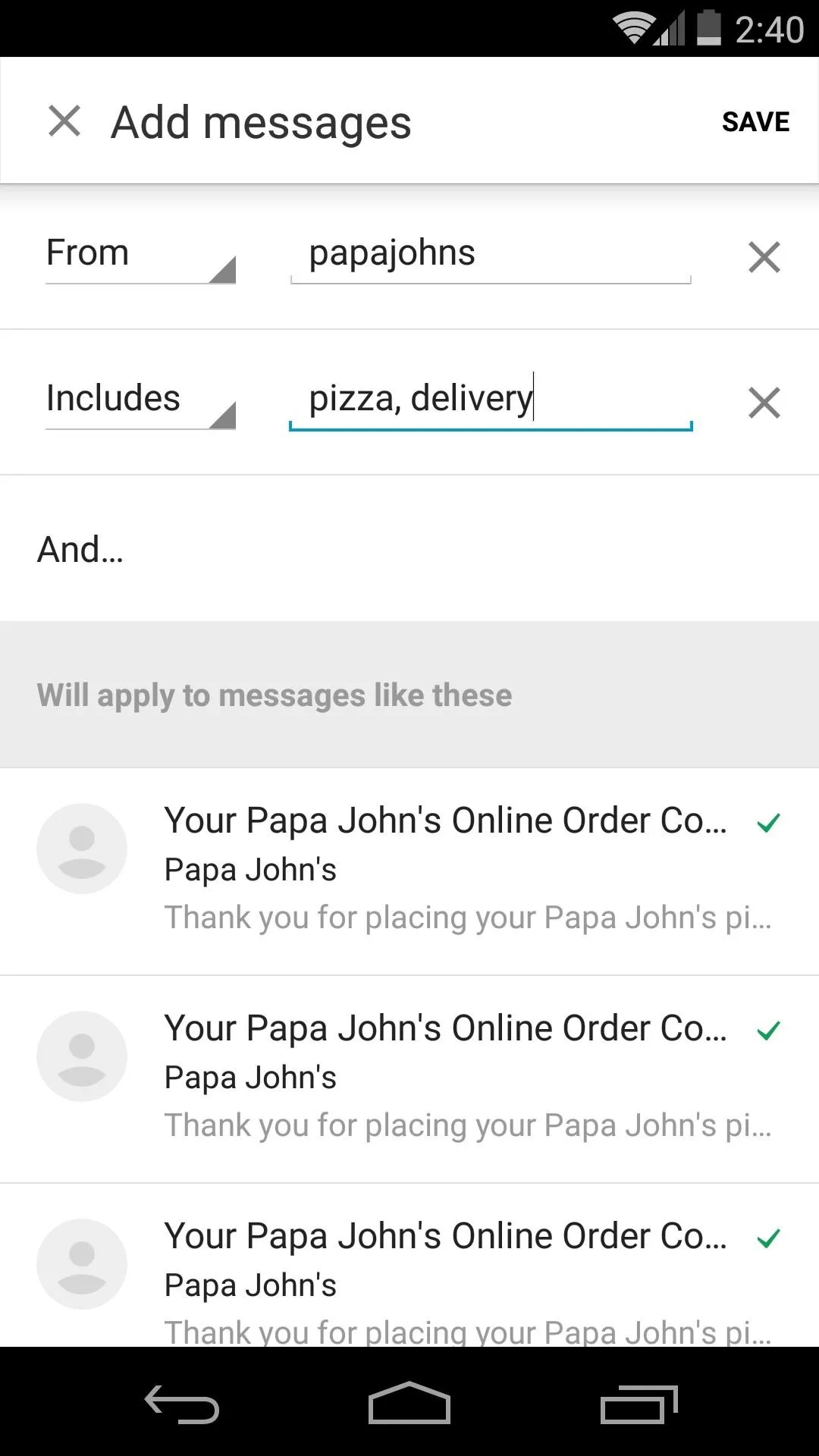The height and width of the screenshot is (1456, 819).
Task: Add another condition with And…
Action: [x=80, y=549]
